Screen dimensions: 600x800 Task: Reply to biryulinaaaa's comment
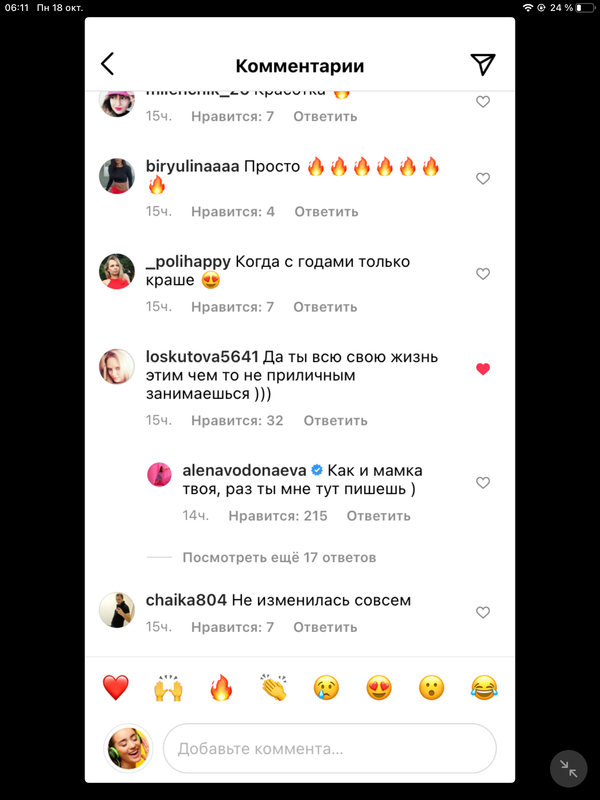pos(326,212)
